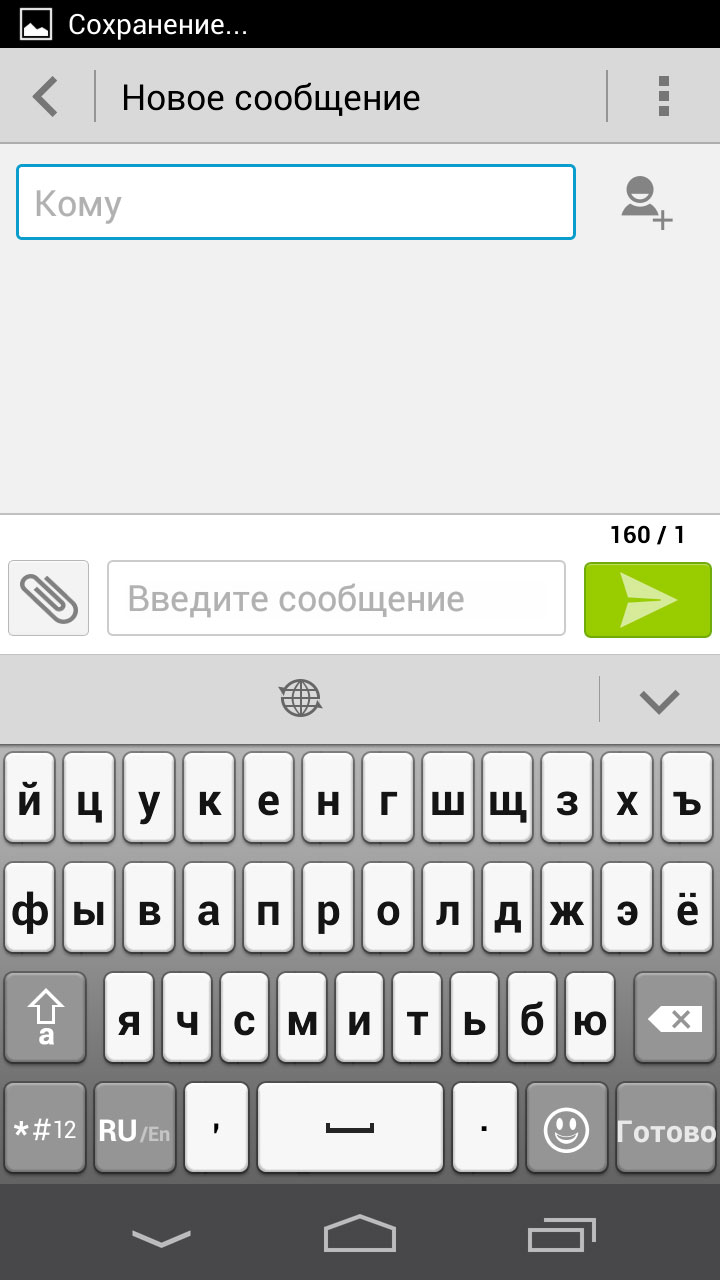Screen dimensions: 720x1280
Task: Collapse the keyboard with the chevron
Action: coord(659,700)
